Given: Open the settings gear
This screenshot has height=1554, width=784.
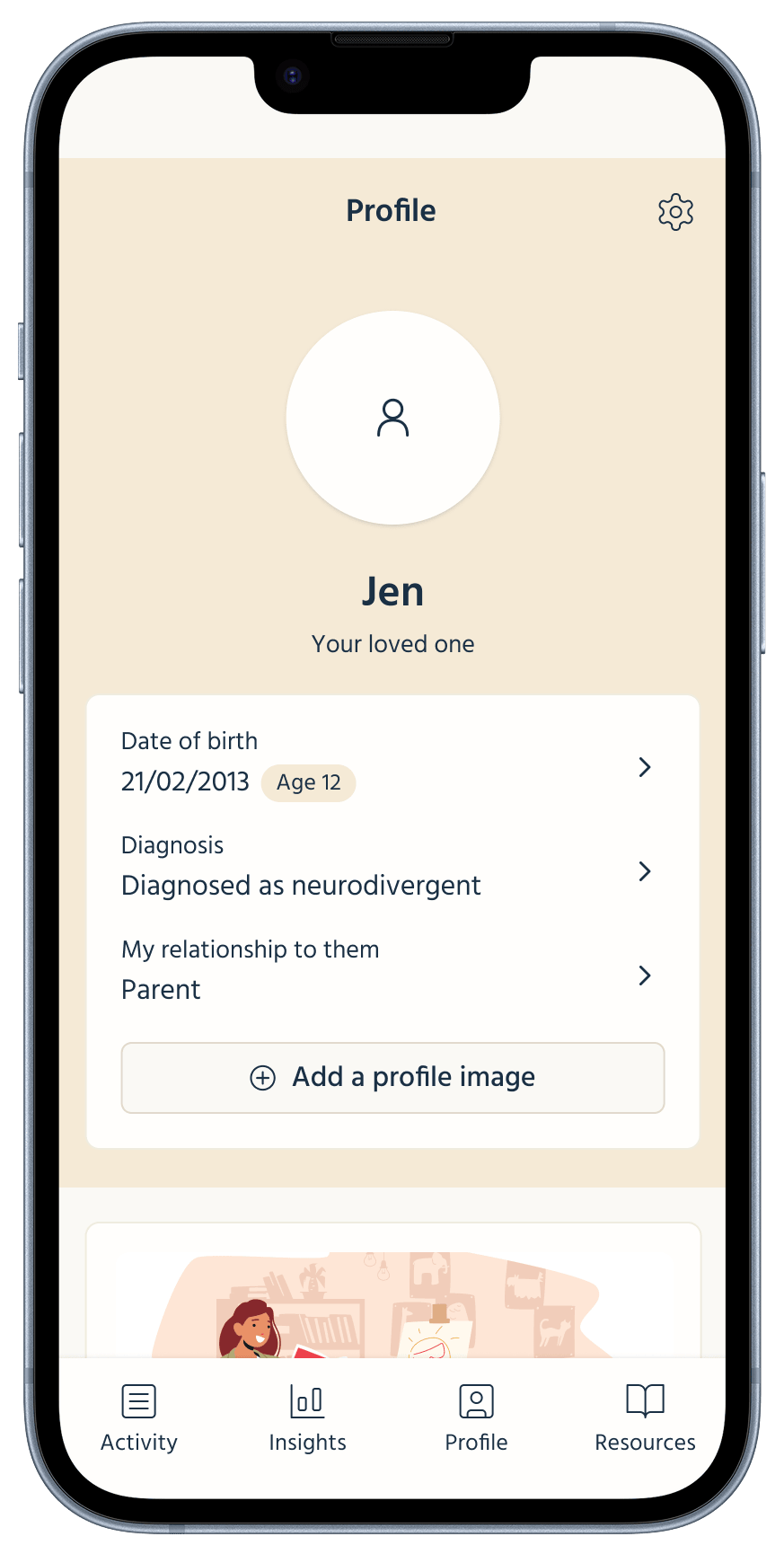Looking at the screenshot, I should point(675,212).
